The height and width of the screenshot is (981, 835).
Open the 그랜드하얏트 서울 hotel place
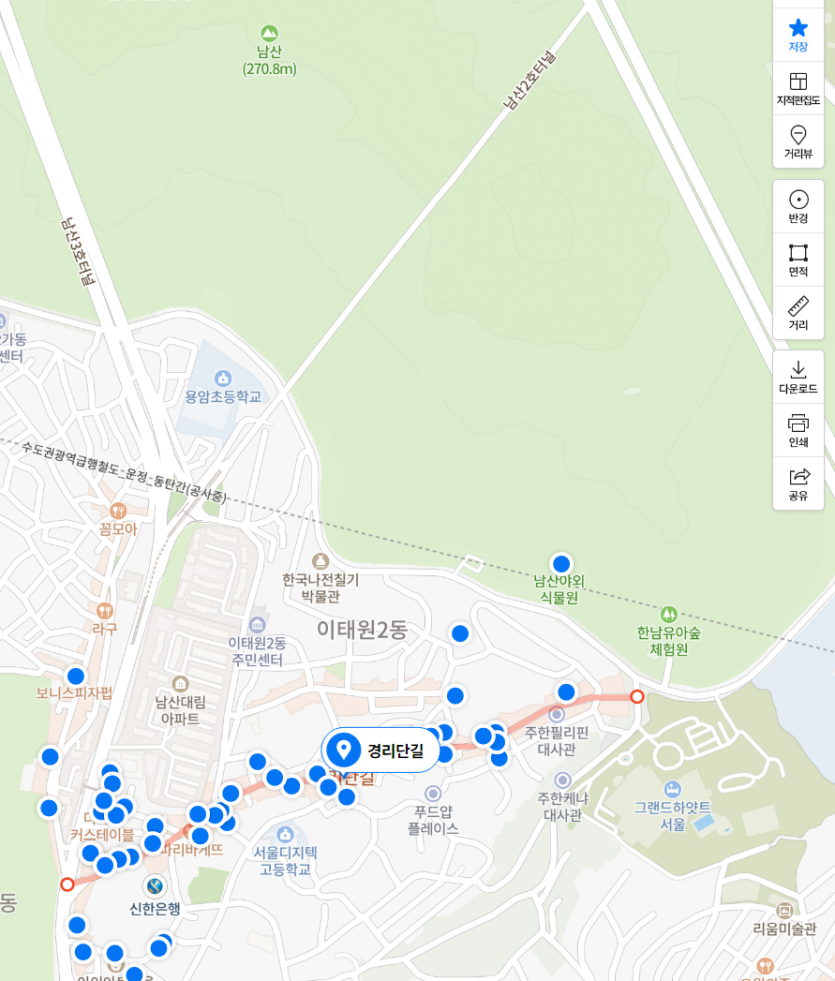click(673, 789)
